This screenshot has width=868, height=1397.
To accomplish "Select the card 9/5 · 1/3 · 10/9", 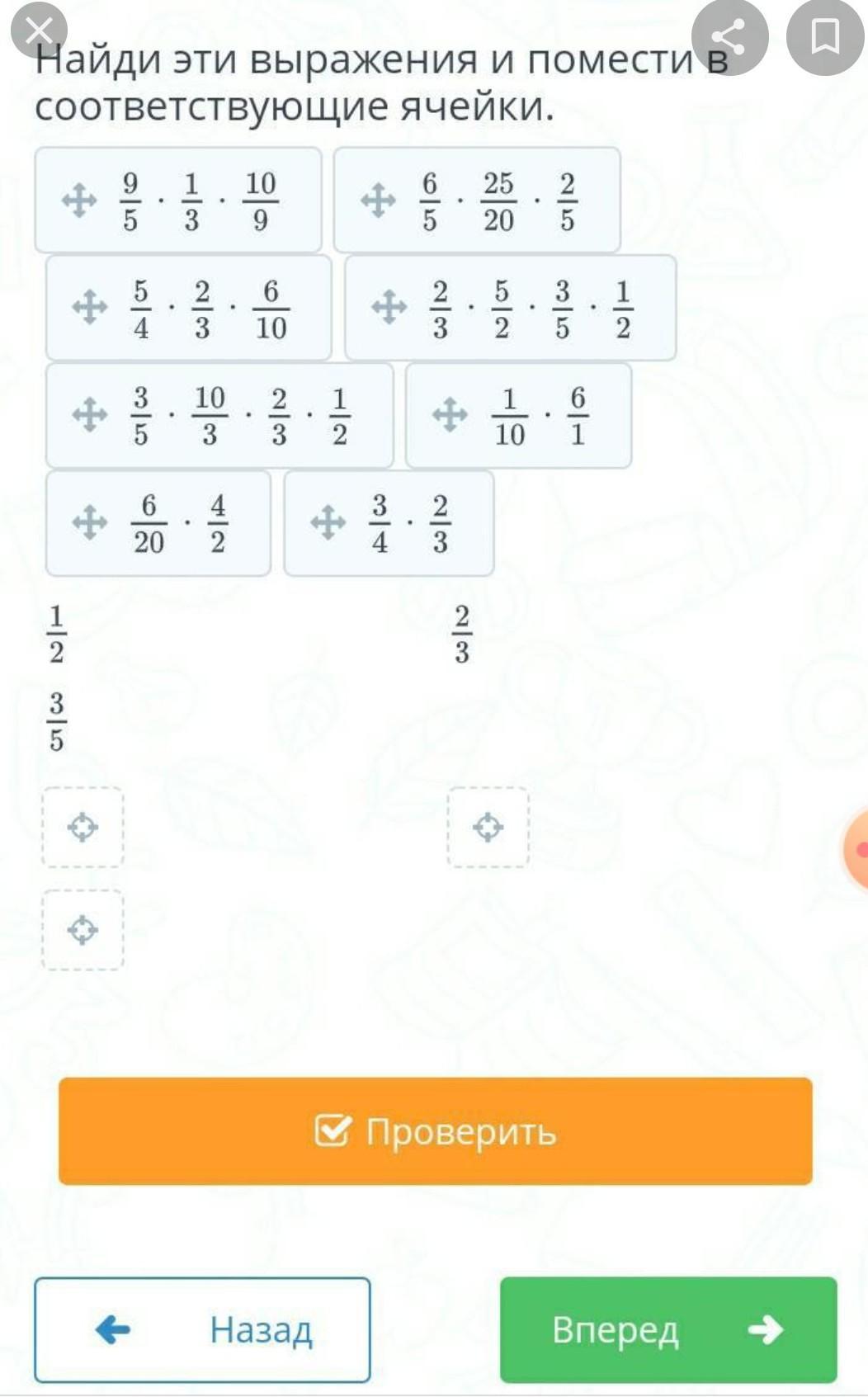I will (x=178, y=201).
